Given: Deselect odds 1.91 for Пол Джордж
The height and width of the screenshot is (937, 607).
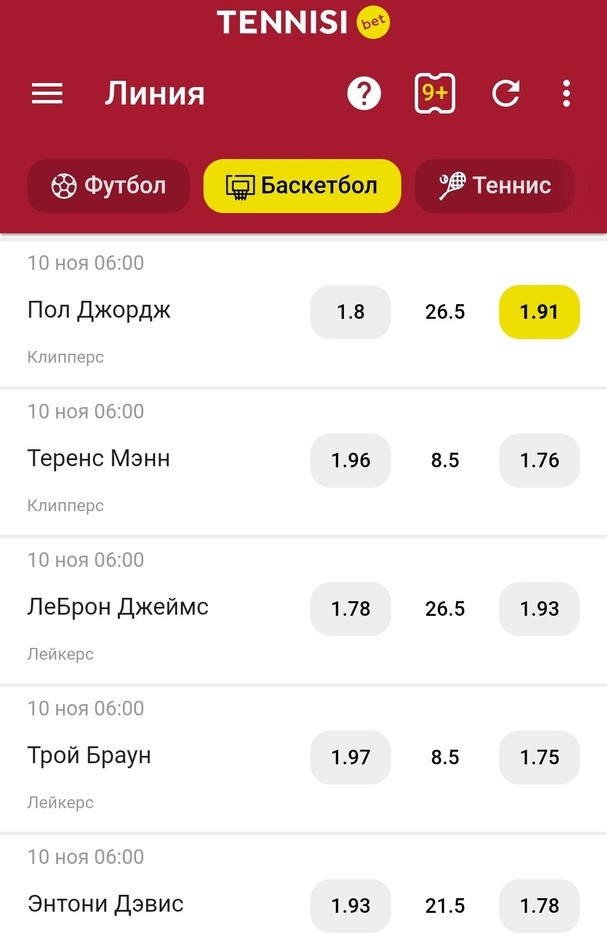Looking at the screenshot, I should click(x=539, y=312).
